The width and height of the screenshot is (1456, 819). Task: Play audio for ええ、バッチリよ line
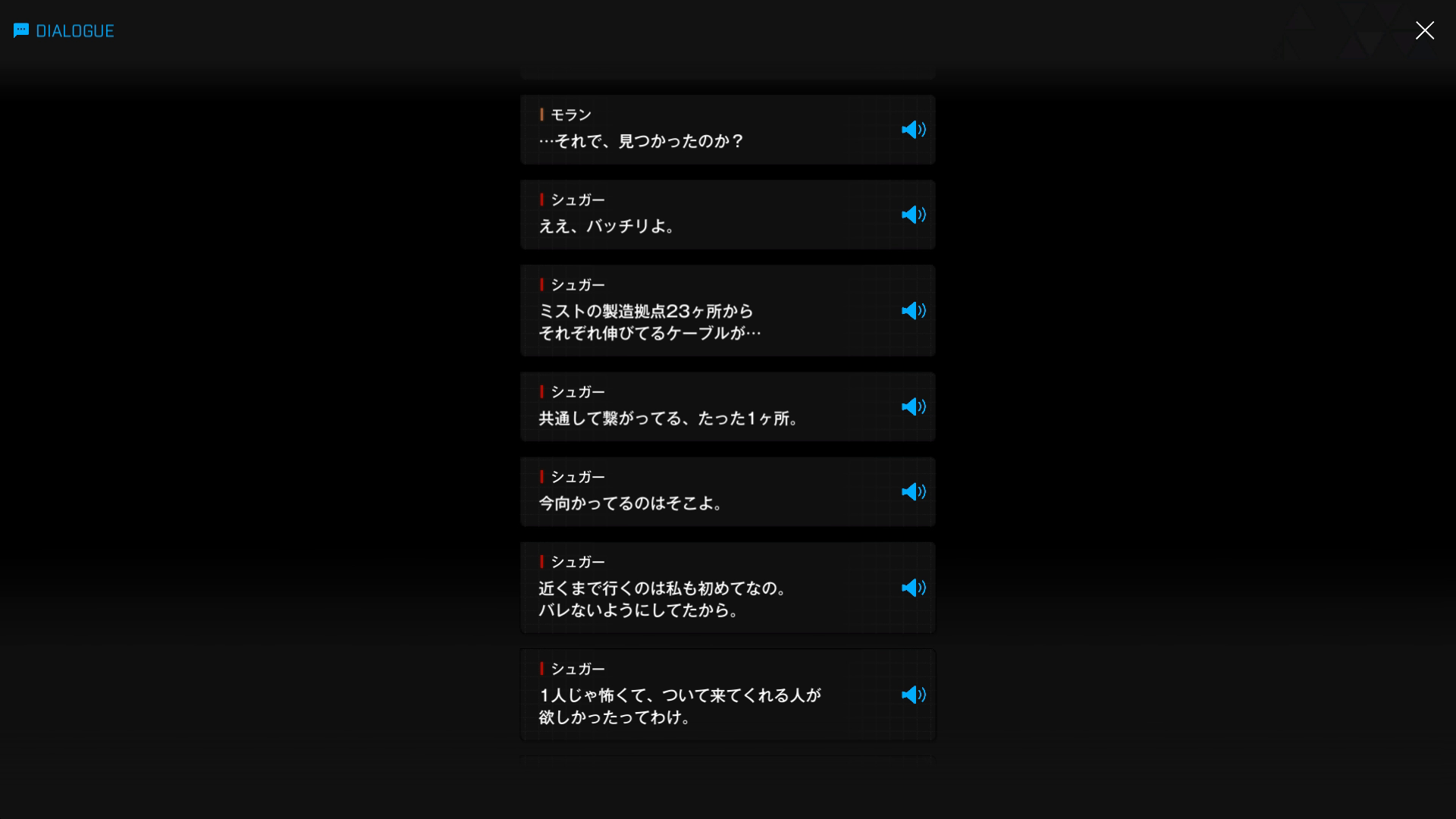(913, 215)
